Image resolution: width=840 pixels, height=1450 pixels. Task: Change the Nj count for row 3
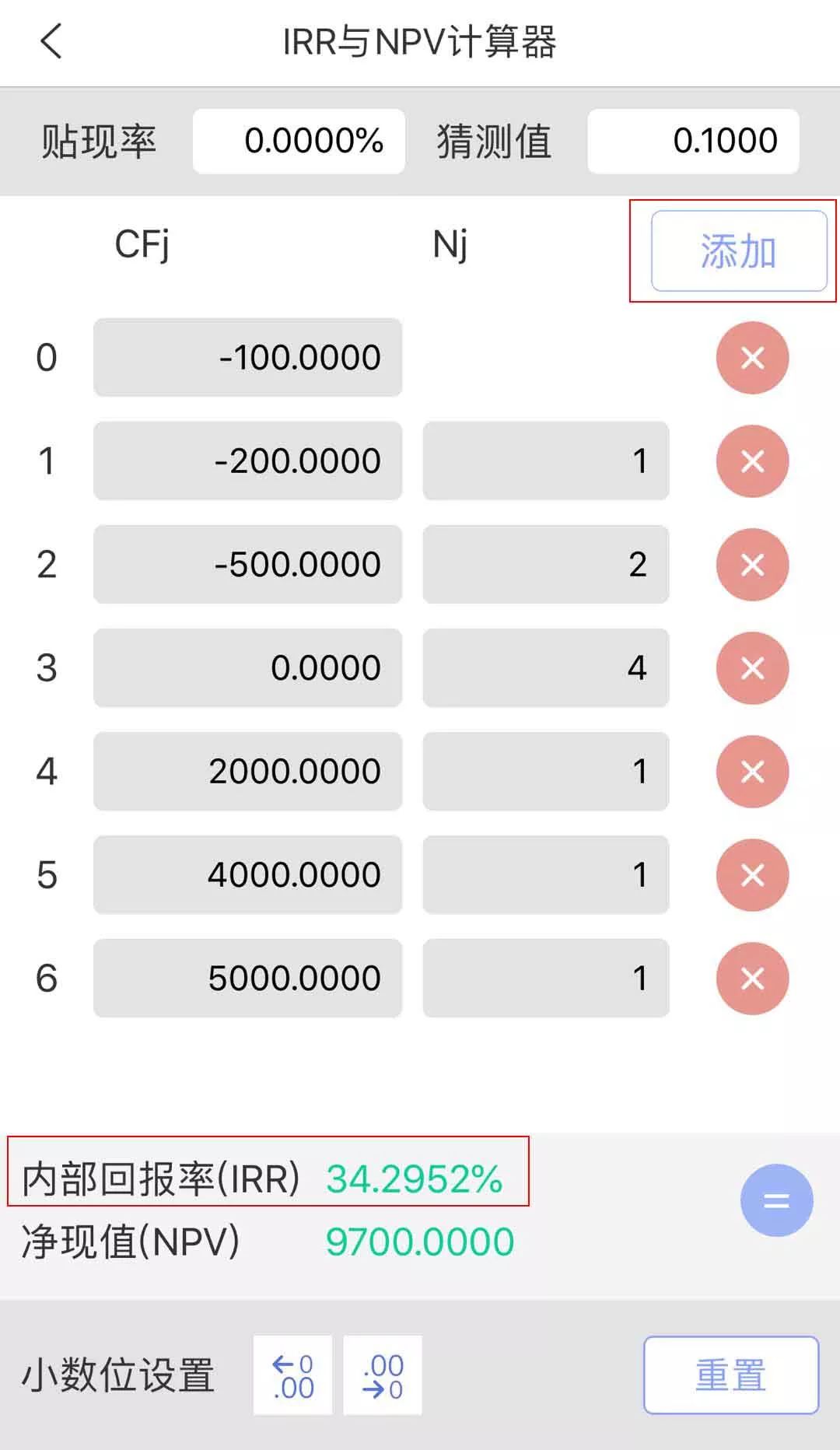(545, 668)
